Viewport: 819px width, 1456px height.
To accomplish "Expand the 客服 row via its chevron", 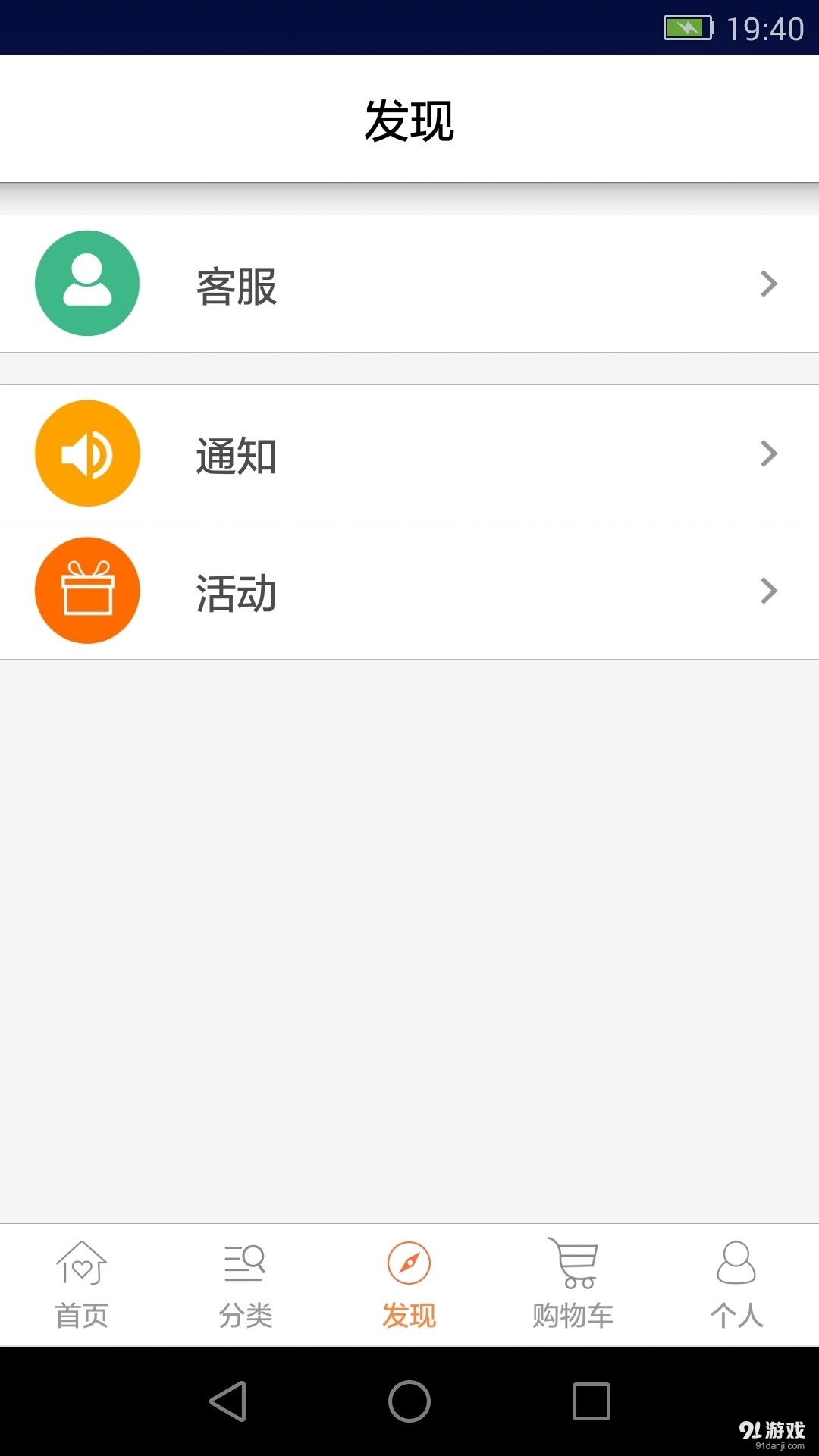I will pyautogui.click(x=769, y=283).
